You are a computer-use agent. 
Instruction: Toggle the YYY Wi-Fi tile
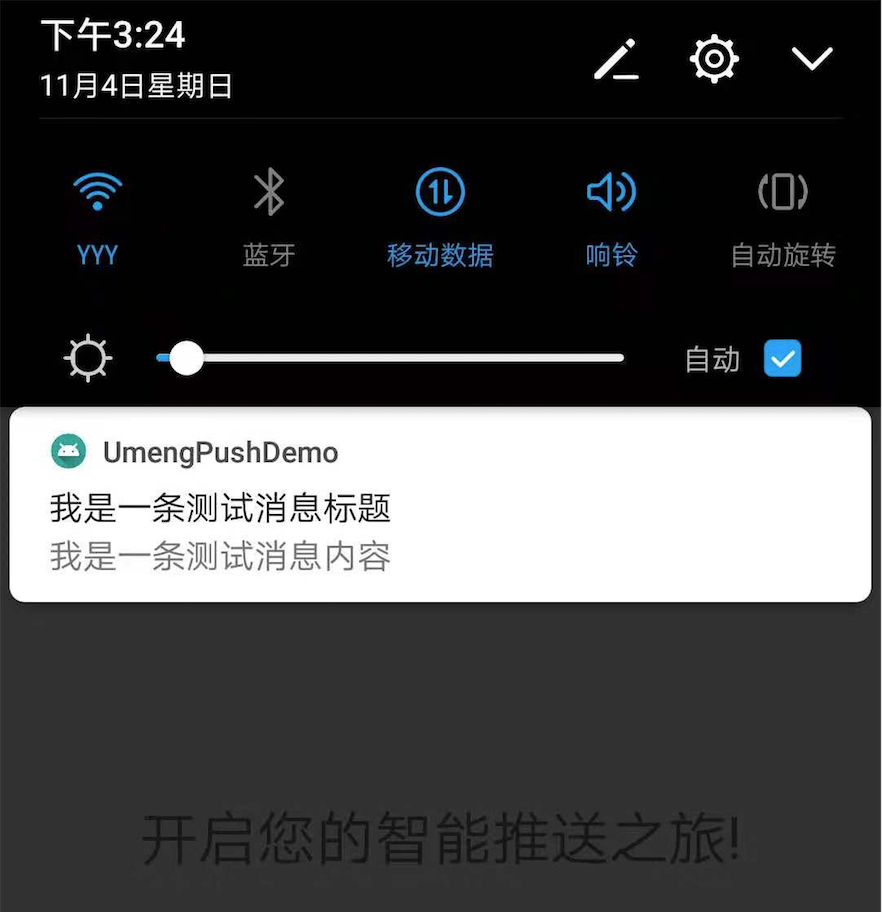click(97, 192)
